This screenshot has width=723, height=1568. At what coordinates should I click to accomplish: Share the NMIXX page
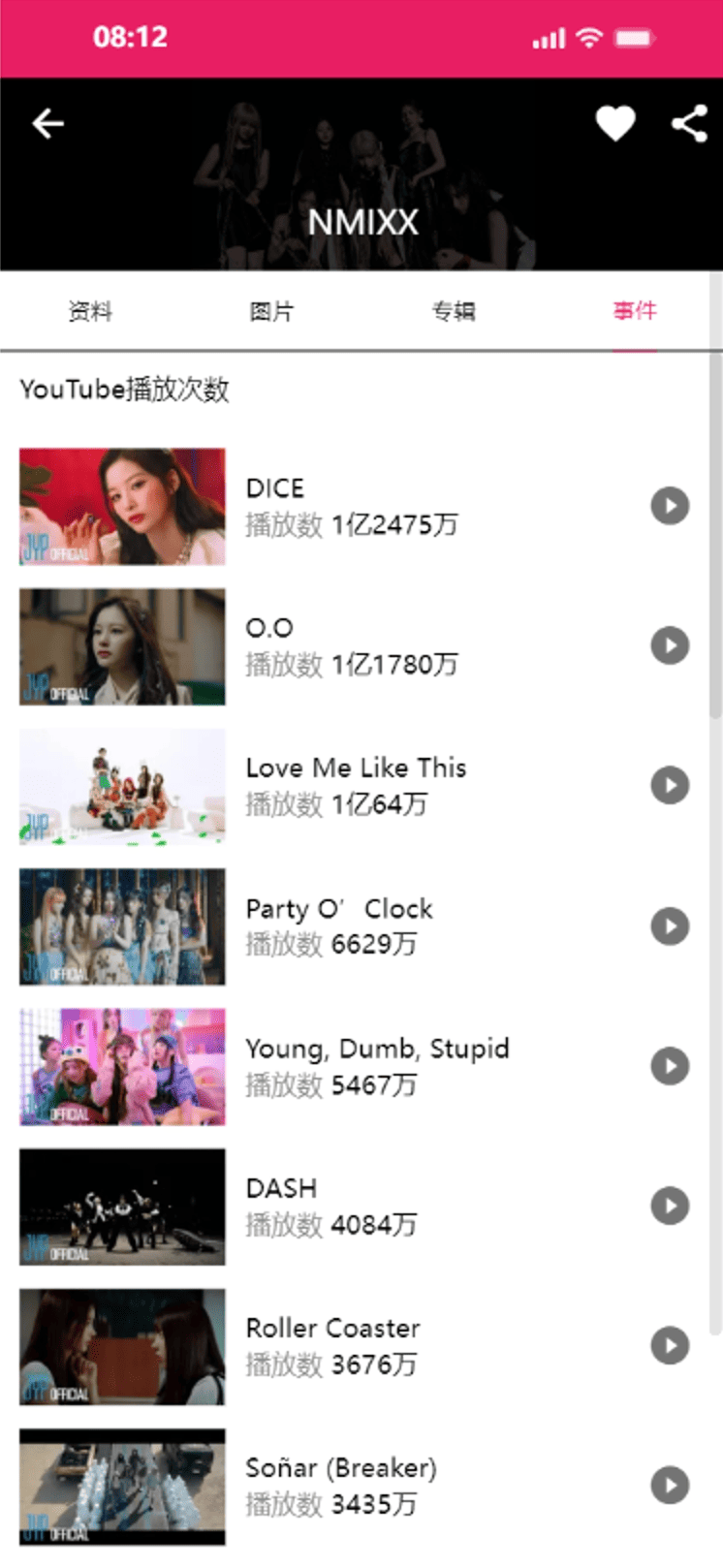click(x=689, y=124)
